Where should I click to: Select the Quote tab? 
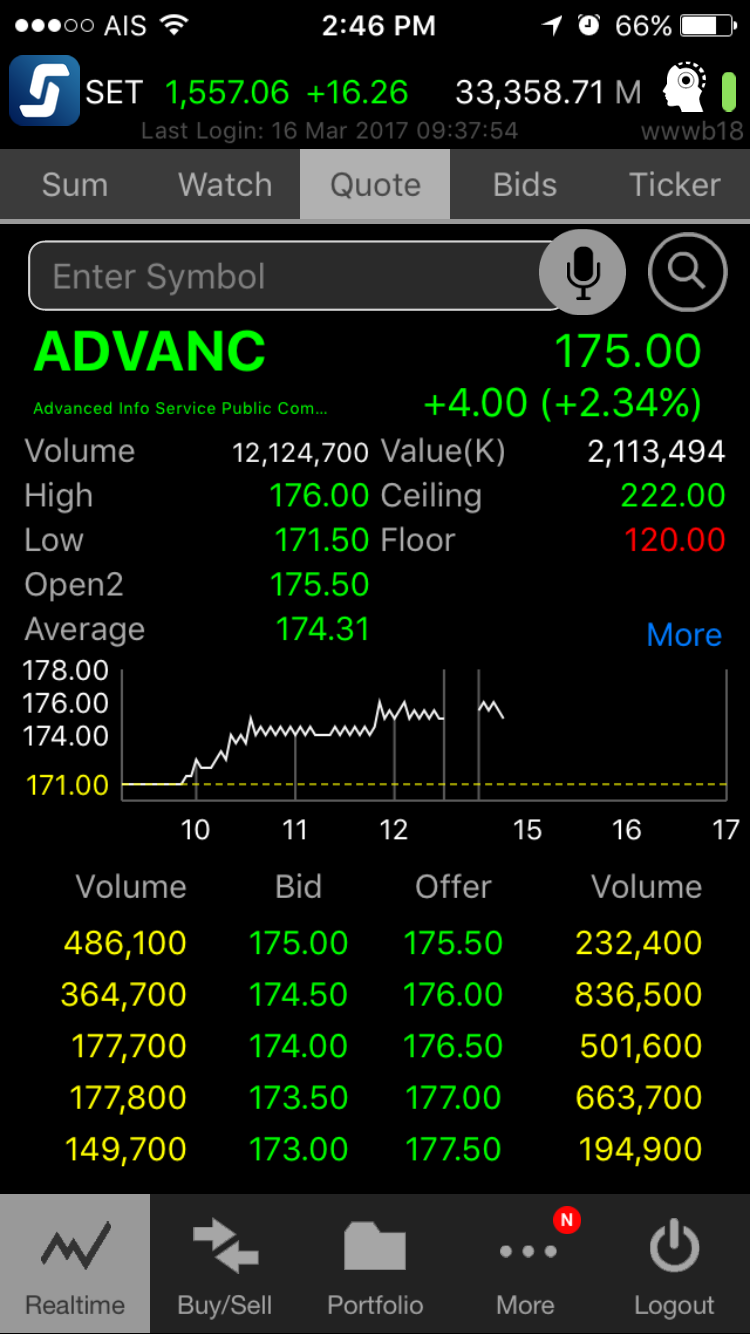(375, 185)
